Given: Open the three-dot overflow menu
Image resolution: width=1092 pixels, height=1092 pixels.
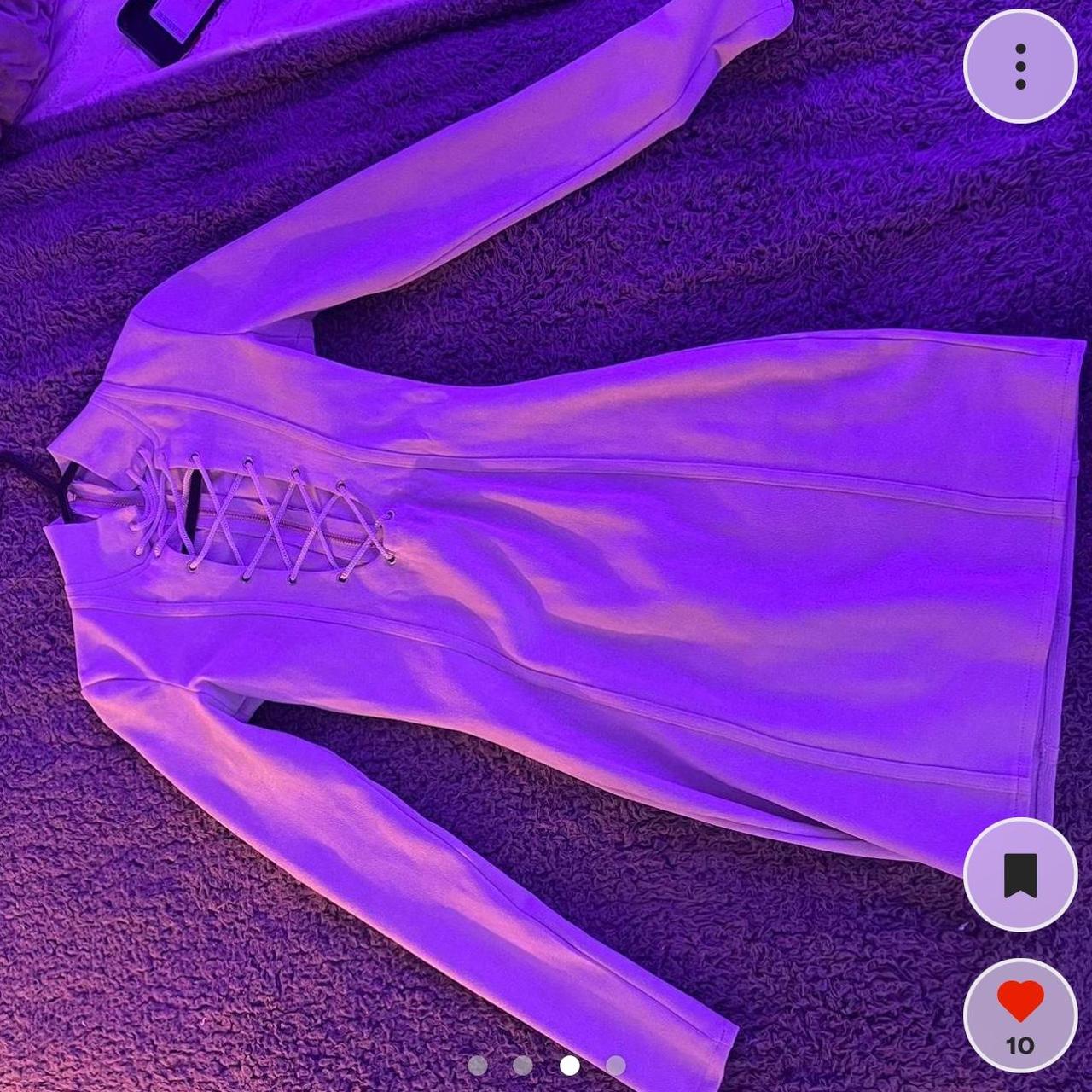Looking at the screenshot, I should (1020, 66).
